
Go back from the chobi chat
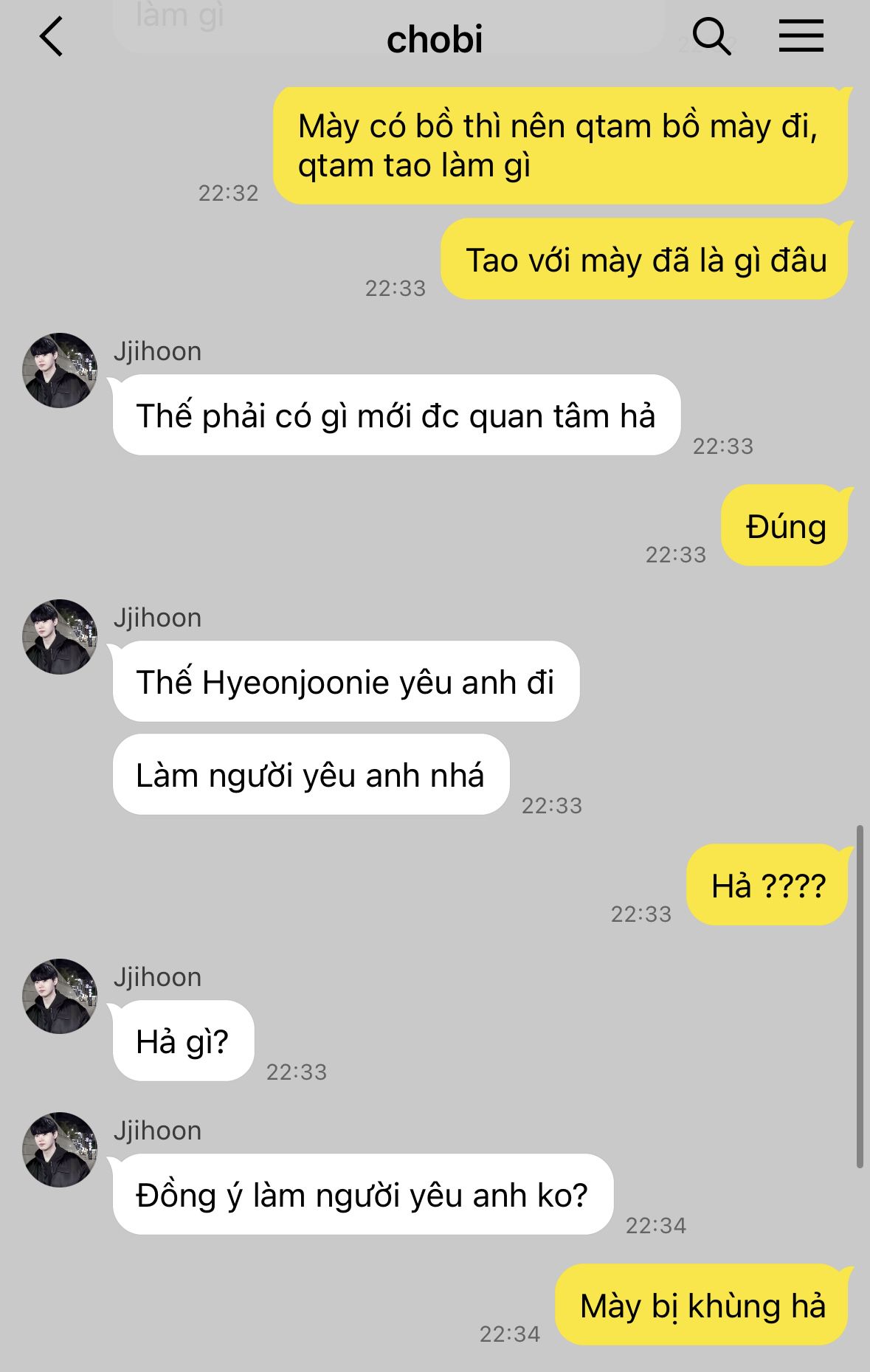point(51,38)
